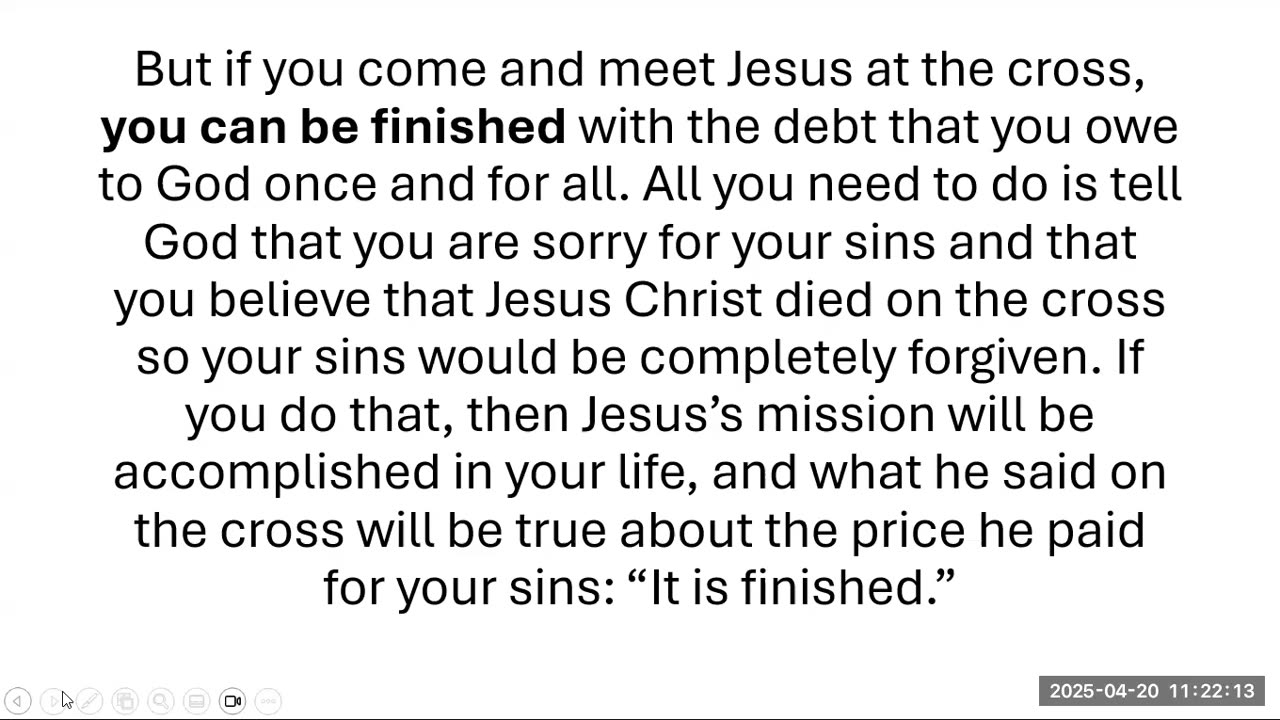Toggle the camera button
Viewport: 1280px width, 720px height.
coord(233,701)
